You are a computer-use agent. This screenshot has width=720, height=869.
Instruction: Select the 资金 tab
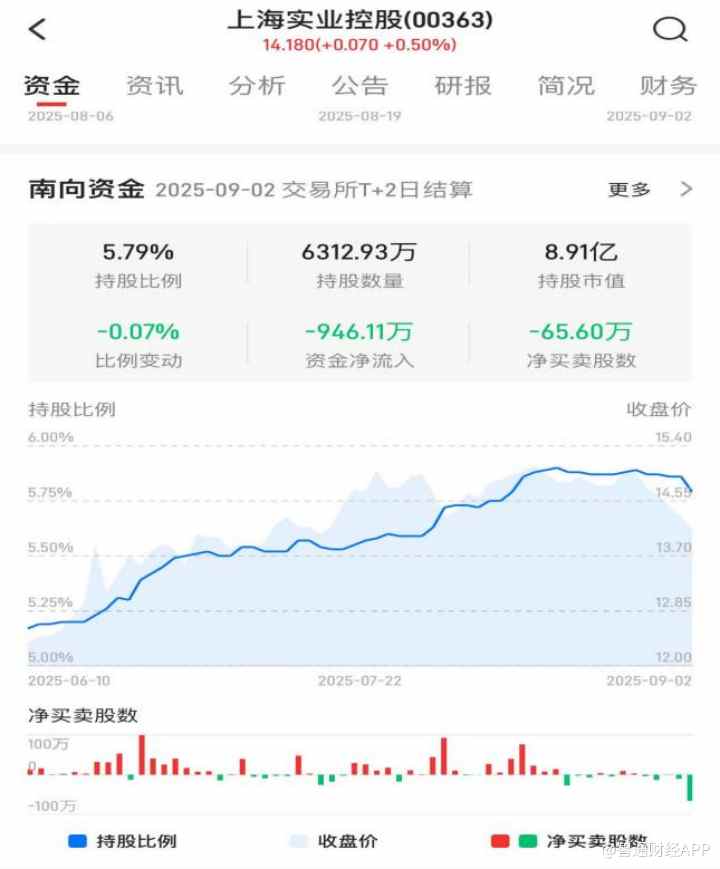[52, 85]
